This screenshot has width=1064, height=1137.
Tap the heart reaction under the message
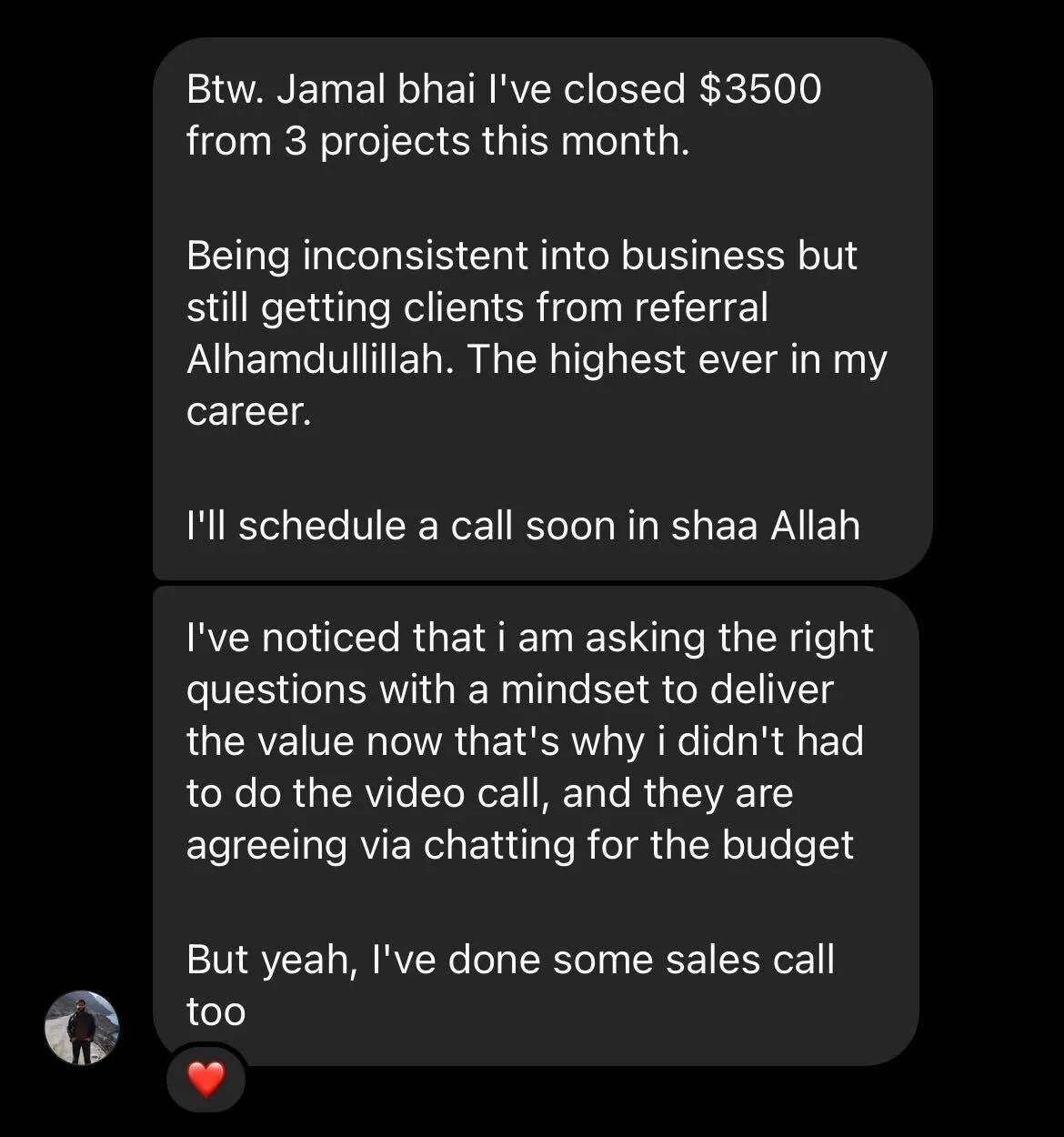pyautogui.click(x=206, y=1079)
